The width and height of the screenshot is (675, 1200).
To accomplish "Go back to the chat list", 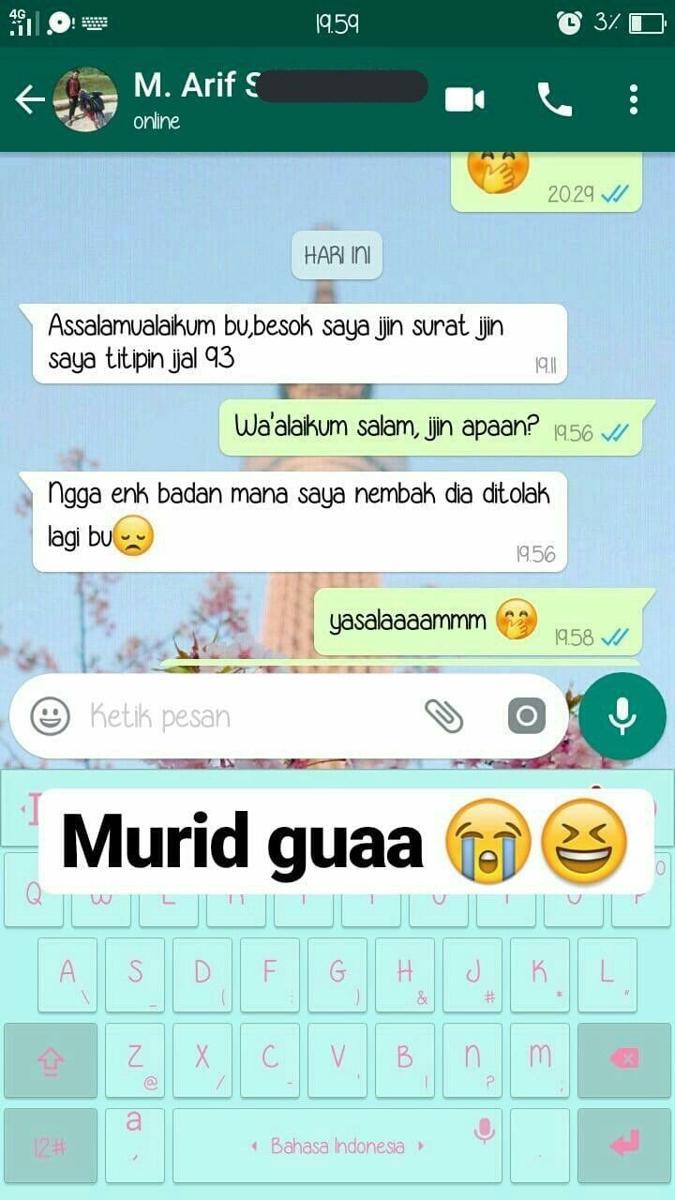I will pyautogui.click(x=30, y=99).
